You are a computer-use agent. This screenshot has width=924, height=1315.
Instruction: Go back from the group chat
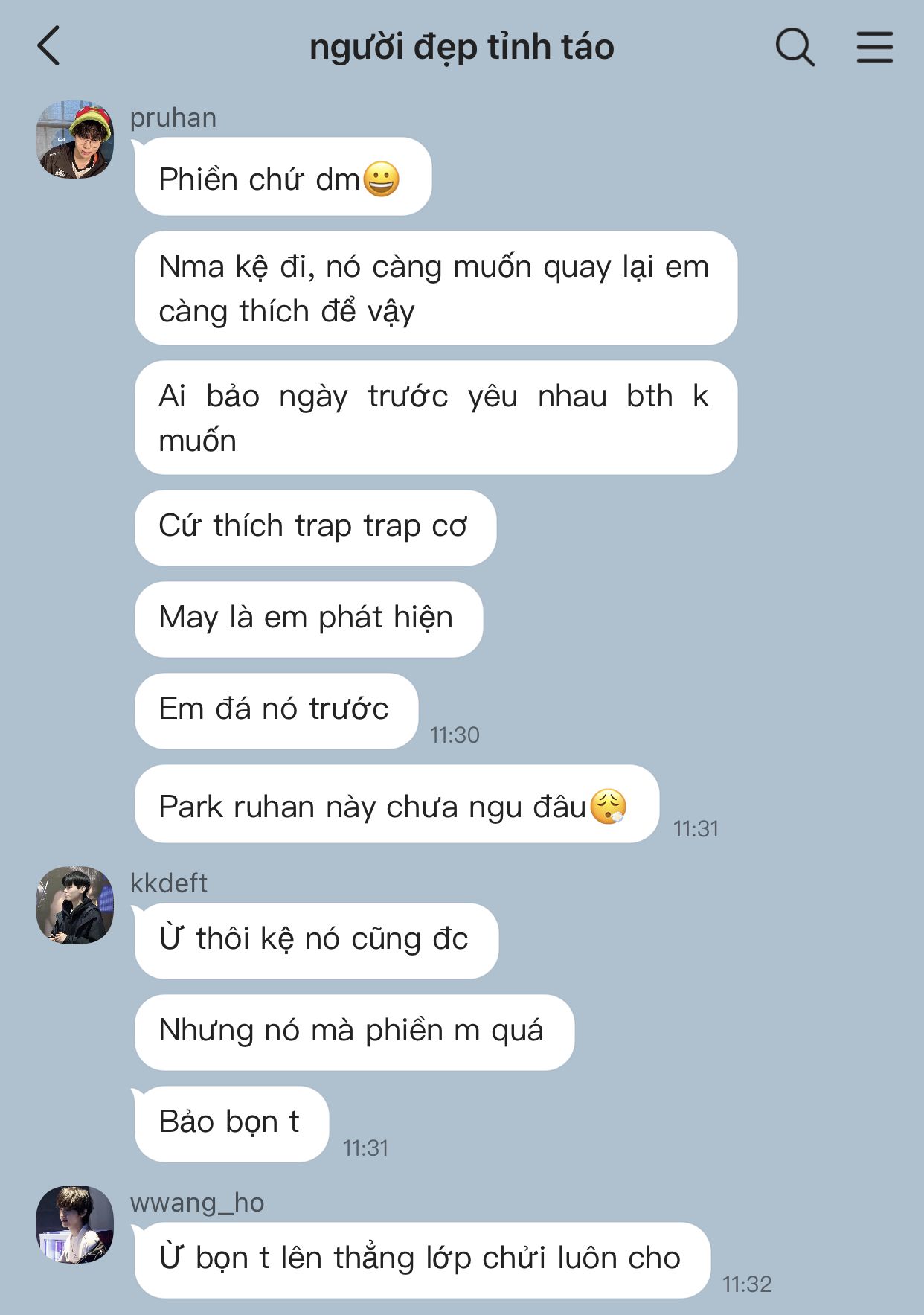(49, 46)
